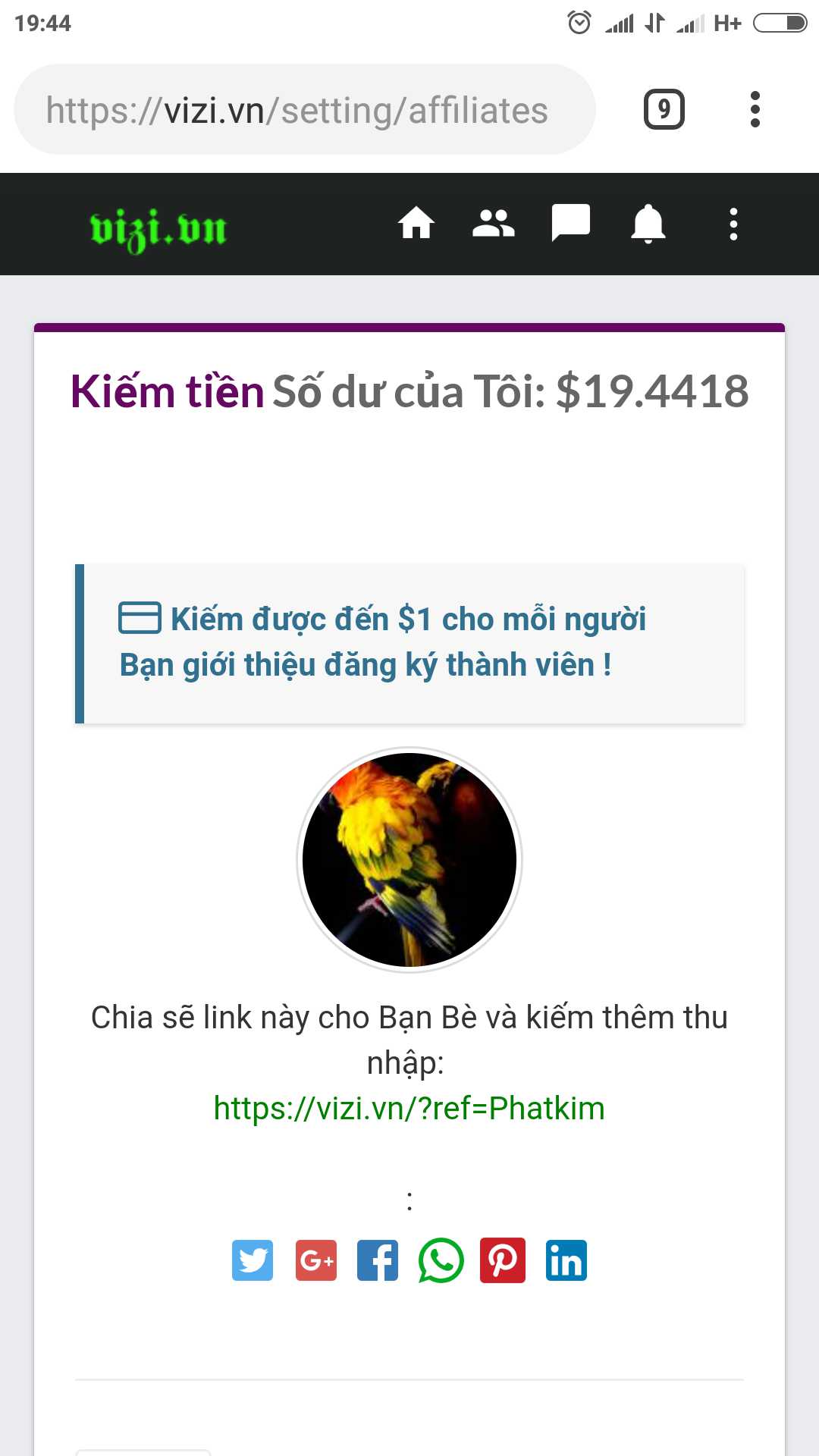Share referral link on Google+
The image size is (819, 1456).
(315, 1260)
